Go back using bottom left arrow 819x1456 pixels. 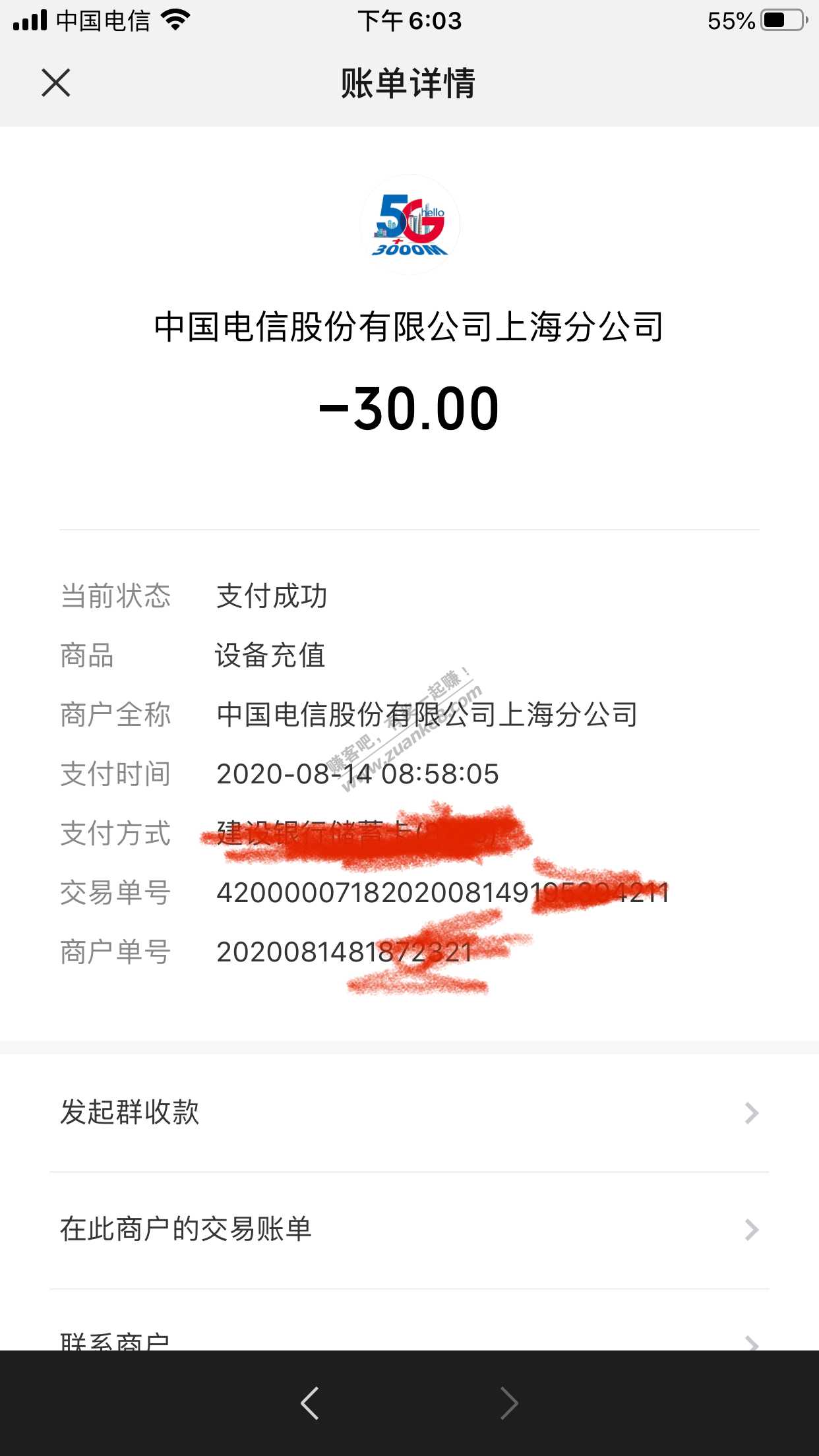[x=310, y=1403]
